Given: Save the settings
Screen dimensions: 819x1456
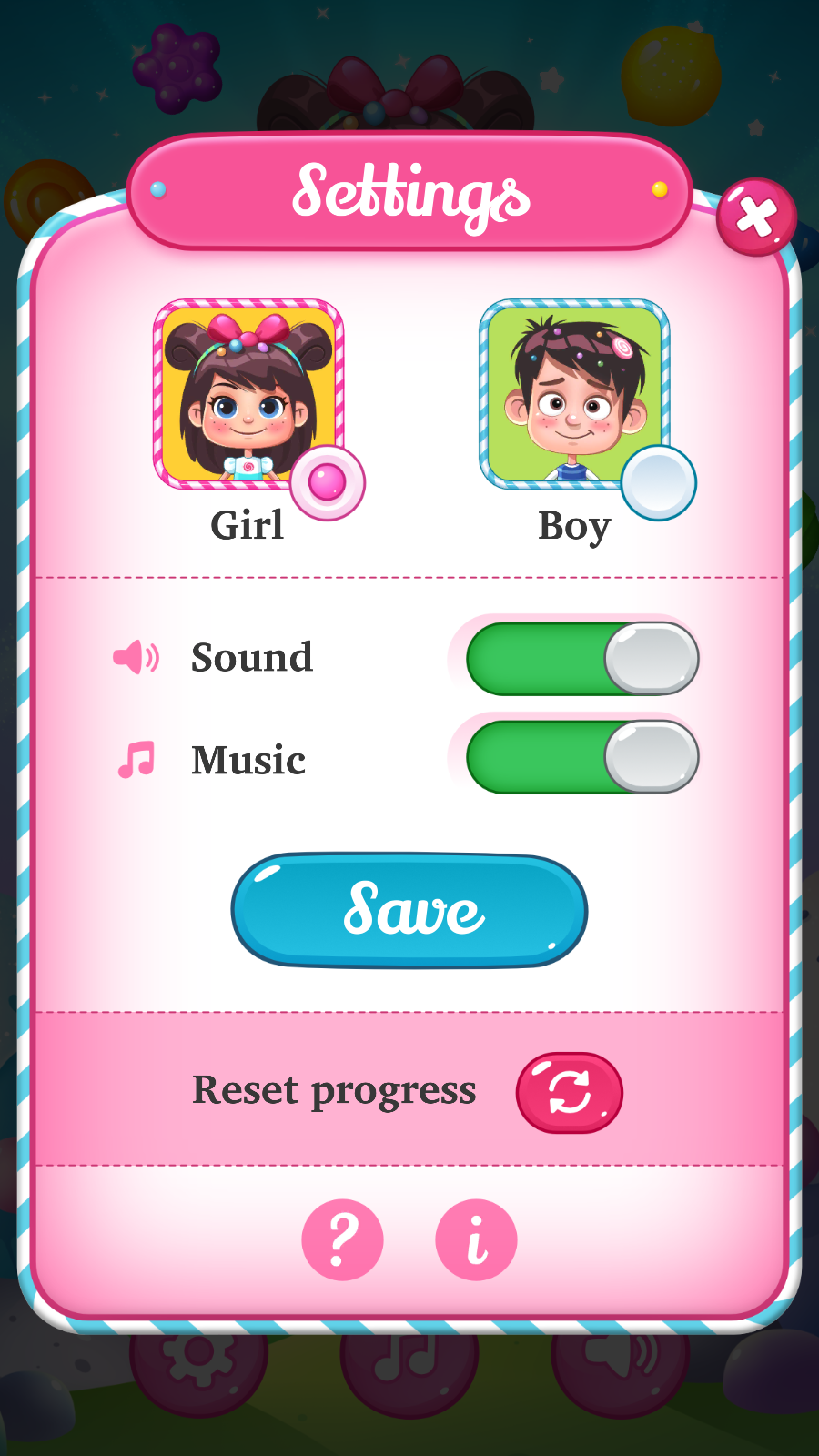Looking at the screenshot, I should (x=409, y=910).
